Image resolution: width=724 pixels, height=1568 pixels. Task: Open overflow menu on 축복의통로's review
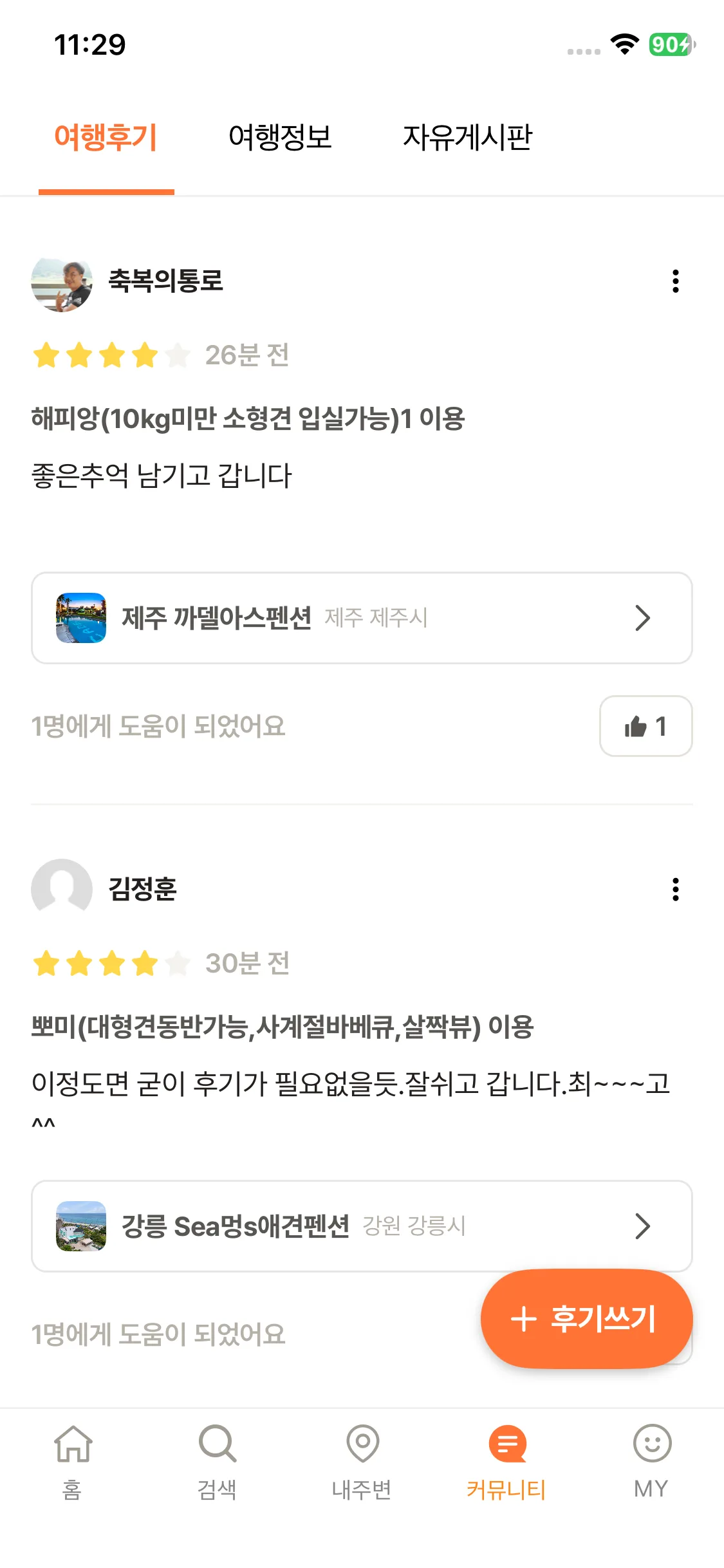coord(675,281)
